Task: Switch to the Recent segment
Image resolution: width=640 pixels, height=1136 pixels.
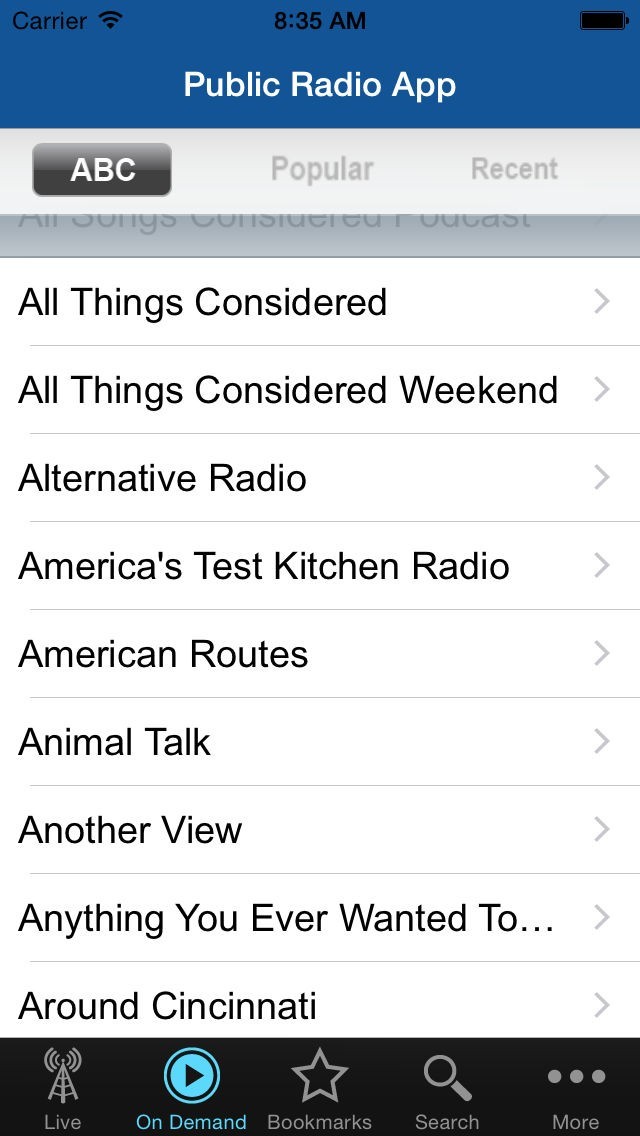Action: (514, 169)
